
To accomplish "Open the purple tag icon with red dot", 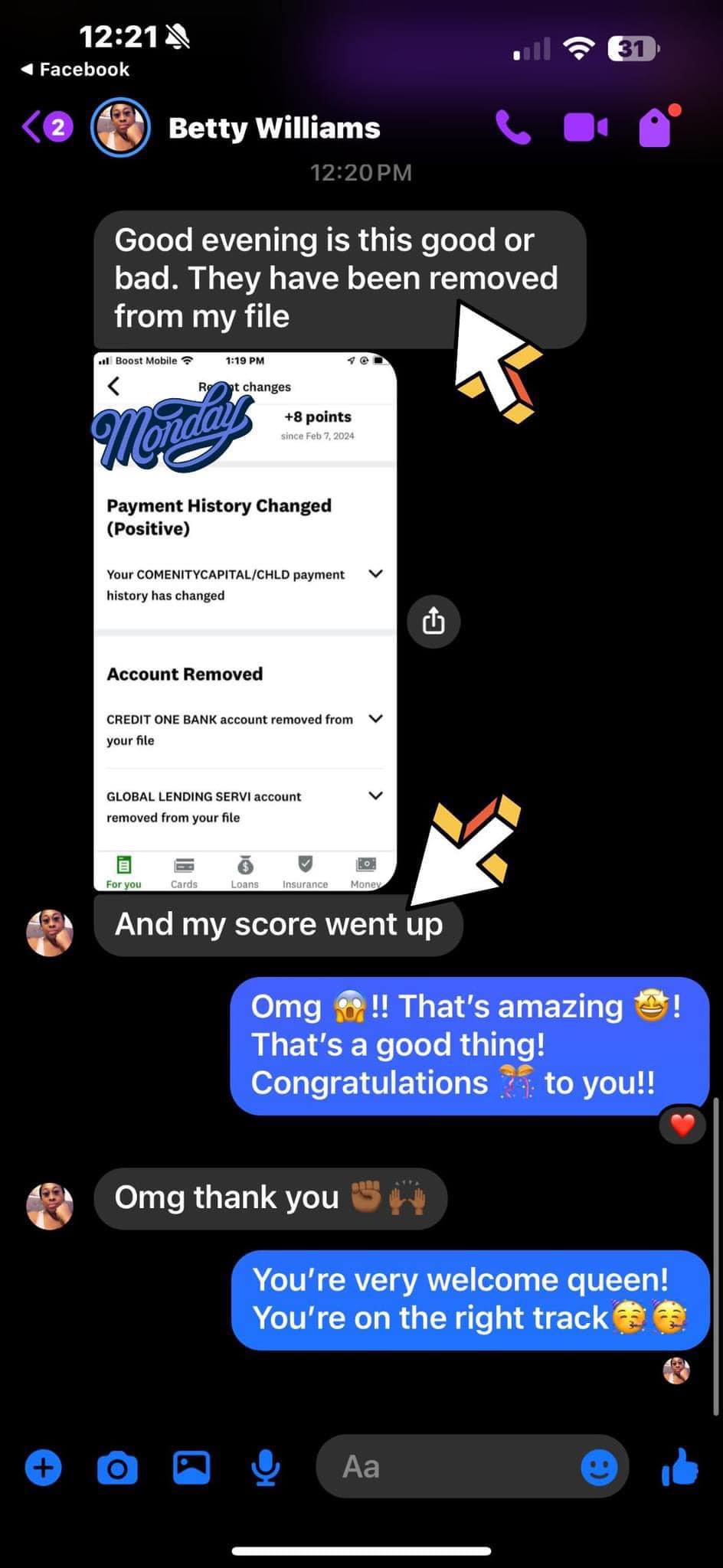I will click(x=656, y=127).
